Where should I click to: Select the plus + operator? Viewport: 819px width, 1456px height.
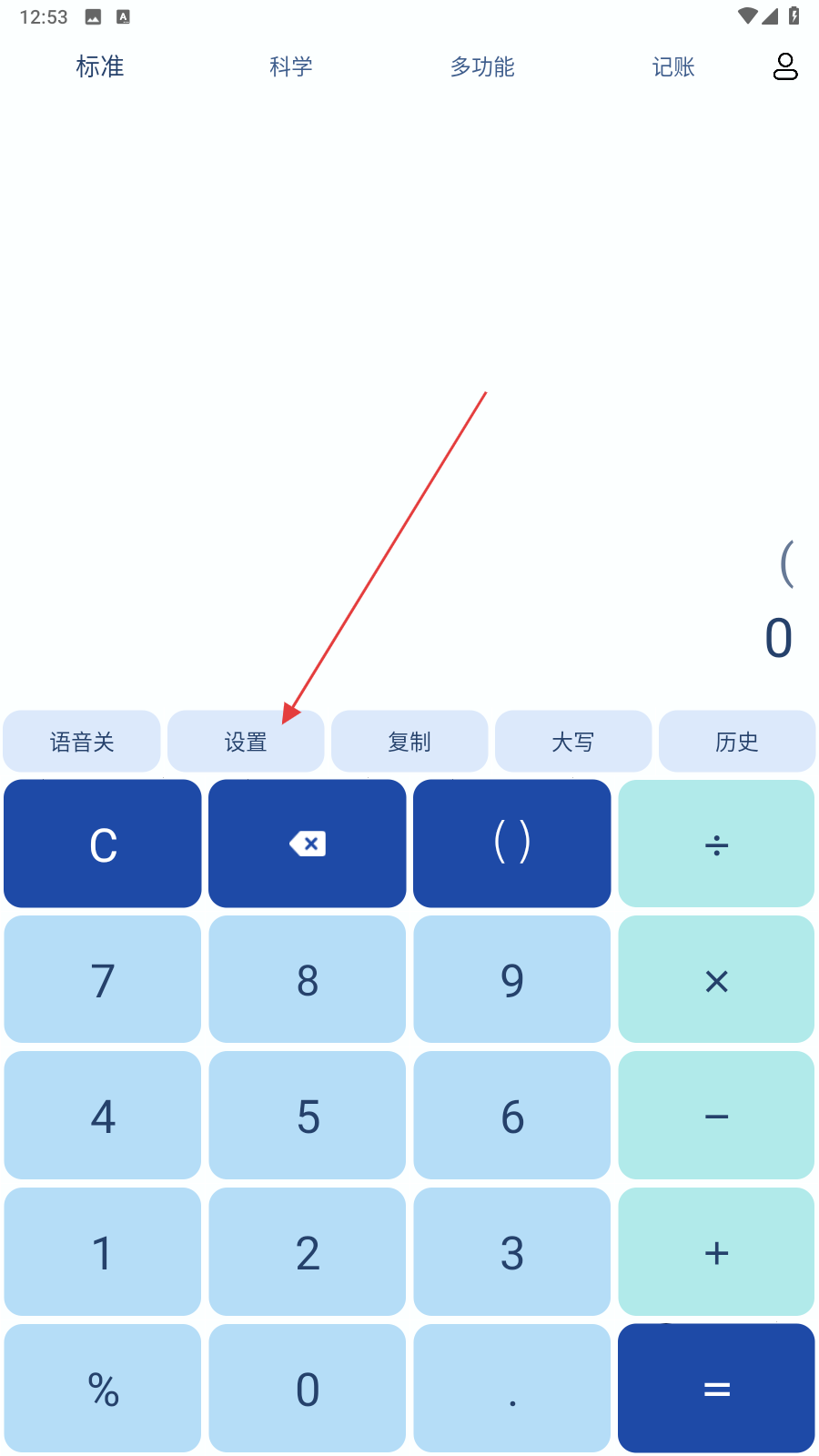click(716, 1252)
